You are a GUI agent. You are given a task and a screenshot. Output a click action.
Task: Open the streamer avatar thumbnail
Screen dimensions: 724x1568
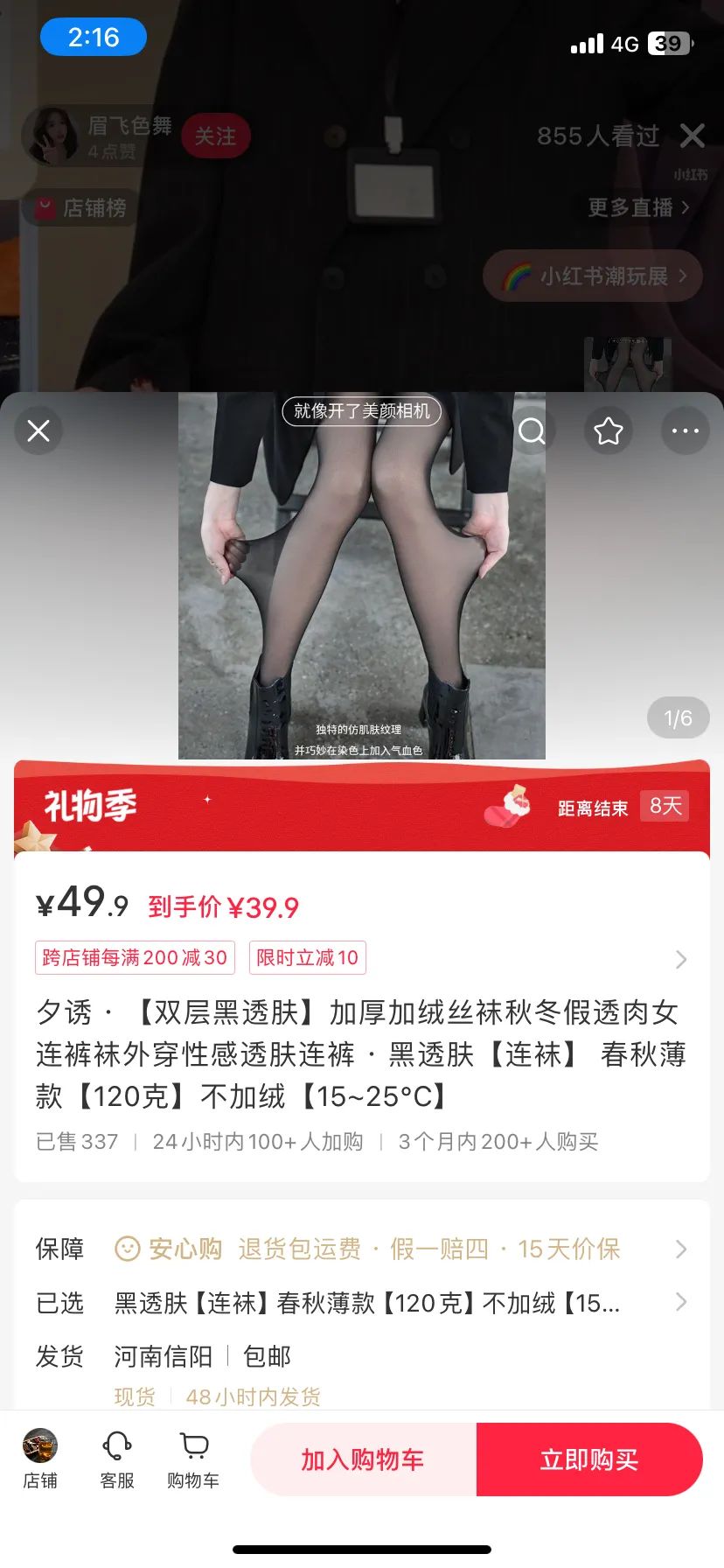tap(54, 136)
